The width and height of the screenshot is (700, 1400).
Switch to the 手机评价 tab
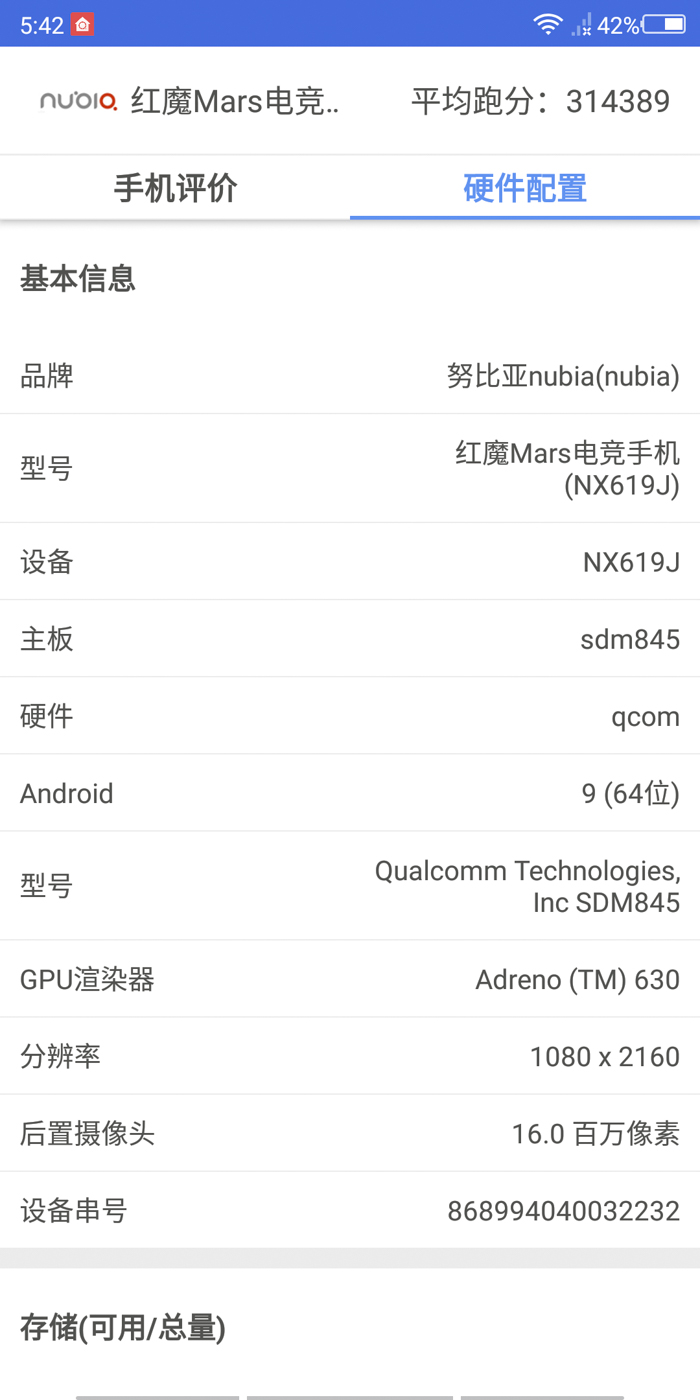[x=175, y=188]
